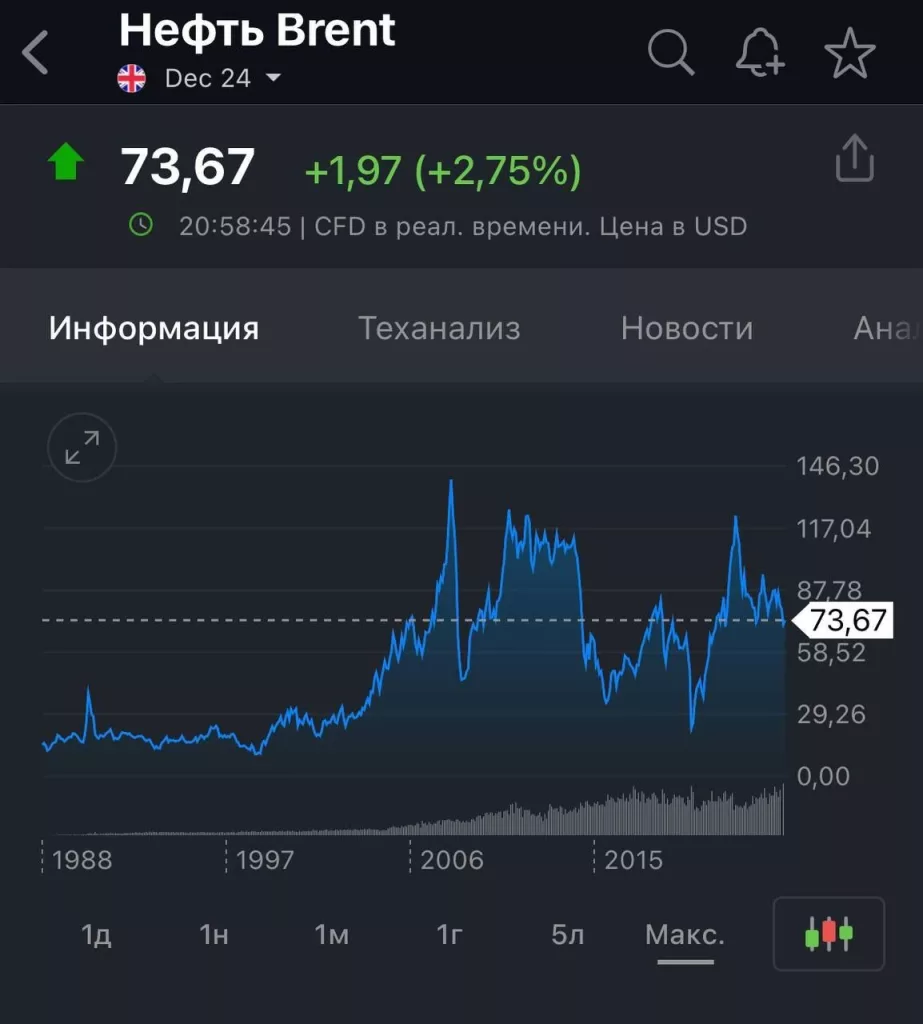Create a price alert via the bell icon
923x1024 pixels.
760,52
